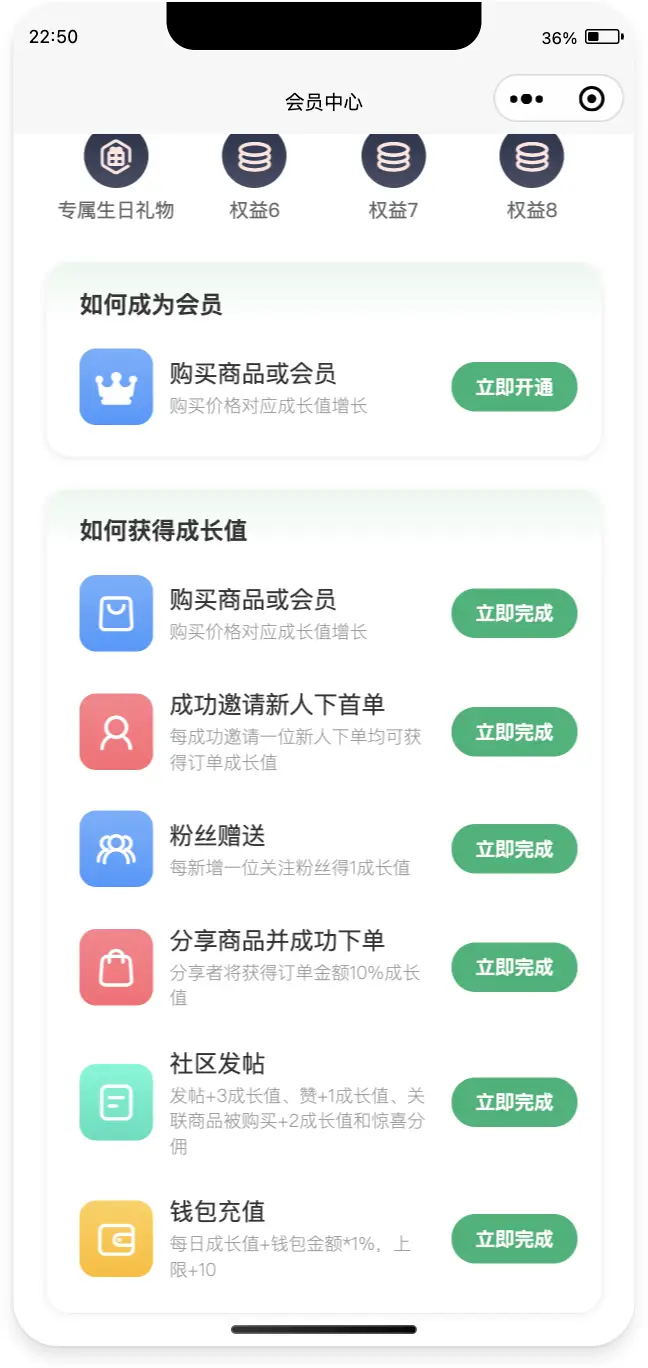648x1368 pixels.
Task: Open the mini program more options menu
Action: coord(526,99)
